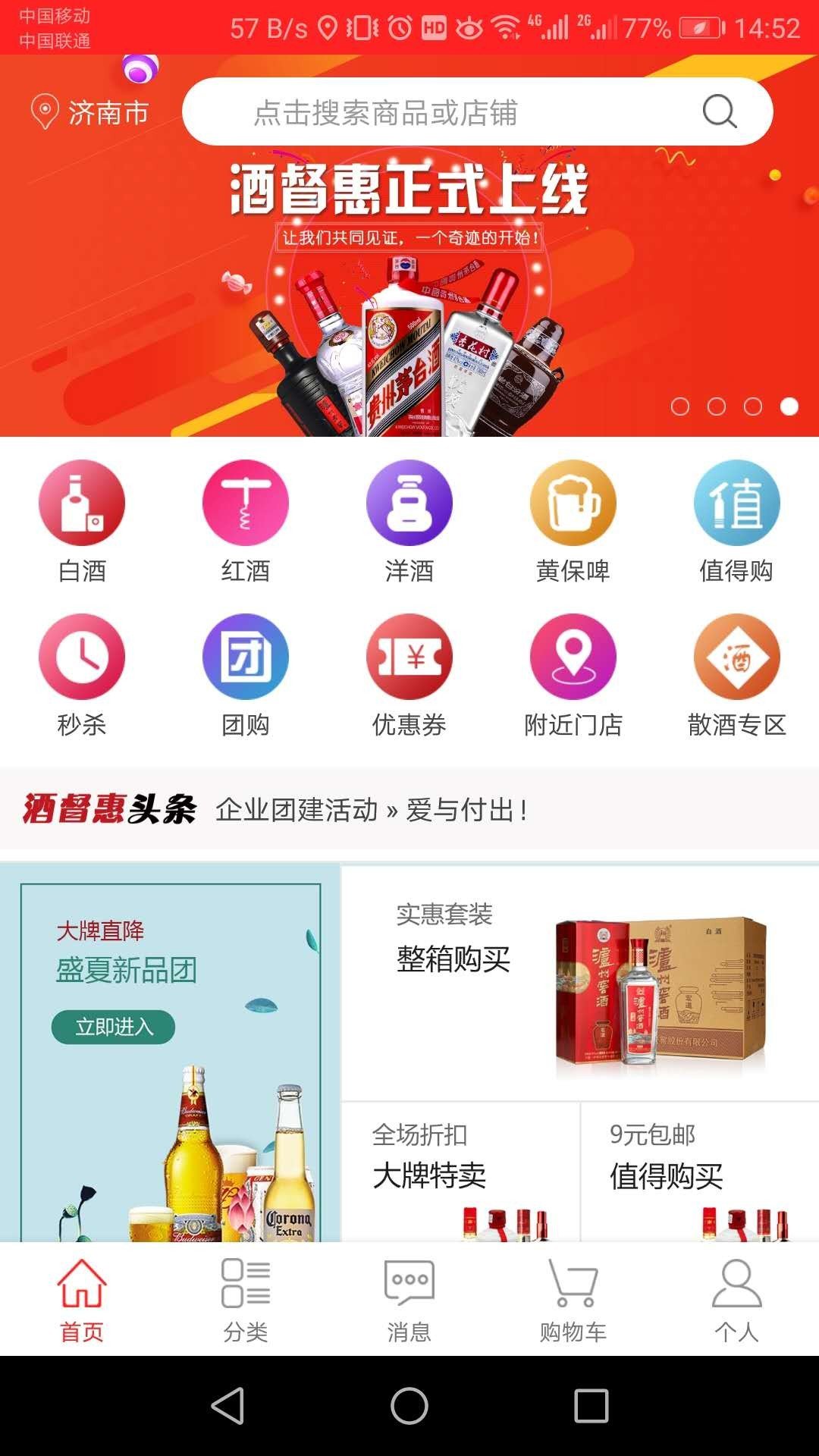This screenshot has height=1456, width=819.
Task: Open the 值得购 section
Action: click(x=736, y=522)
